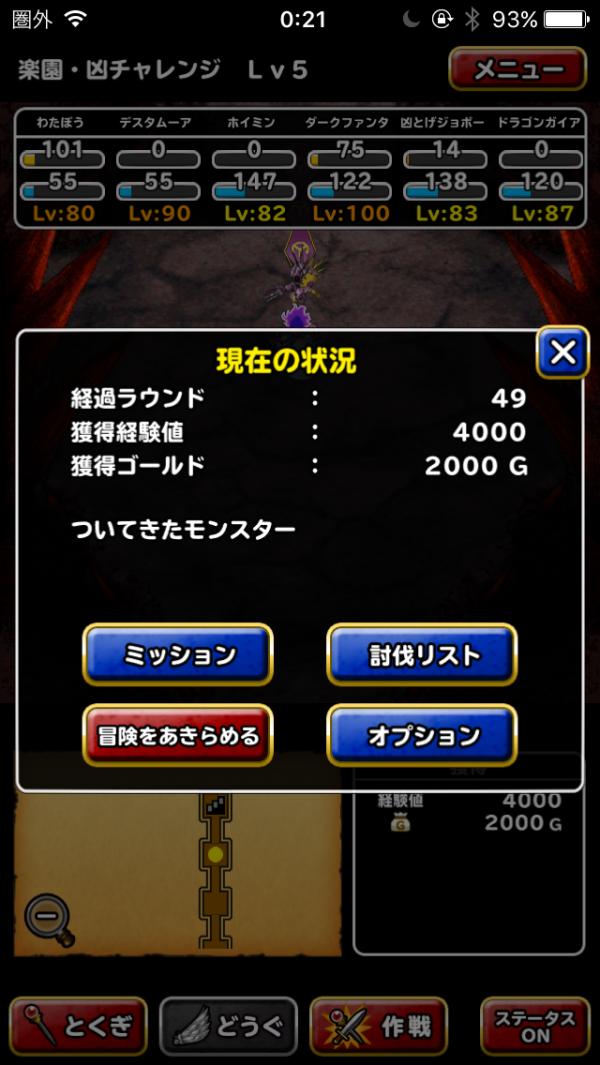Toggle the ステータス ON button
The image size is (600, 1065).
(534, 1026)
